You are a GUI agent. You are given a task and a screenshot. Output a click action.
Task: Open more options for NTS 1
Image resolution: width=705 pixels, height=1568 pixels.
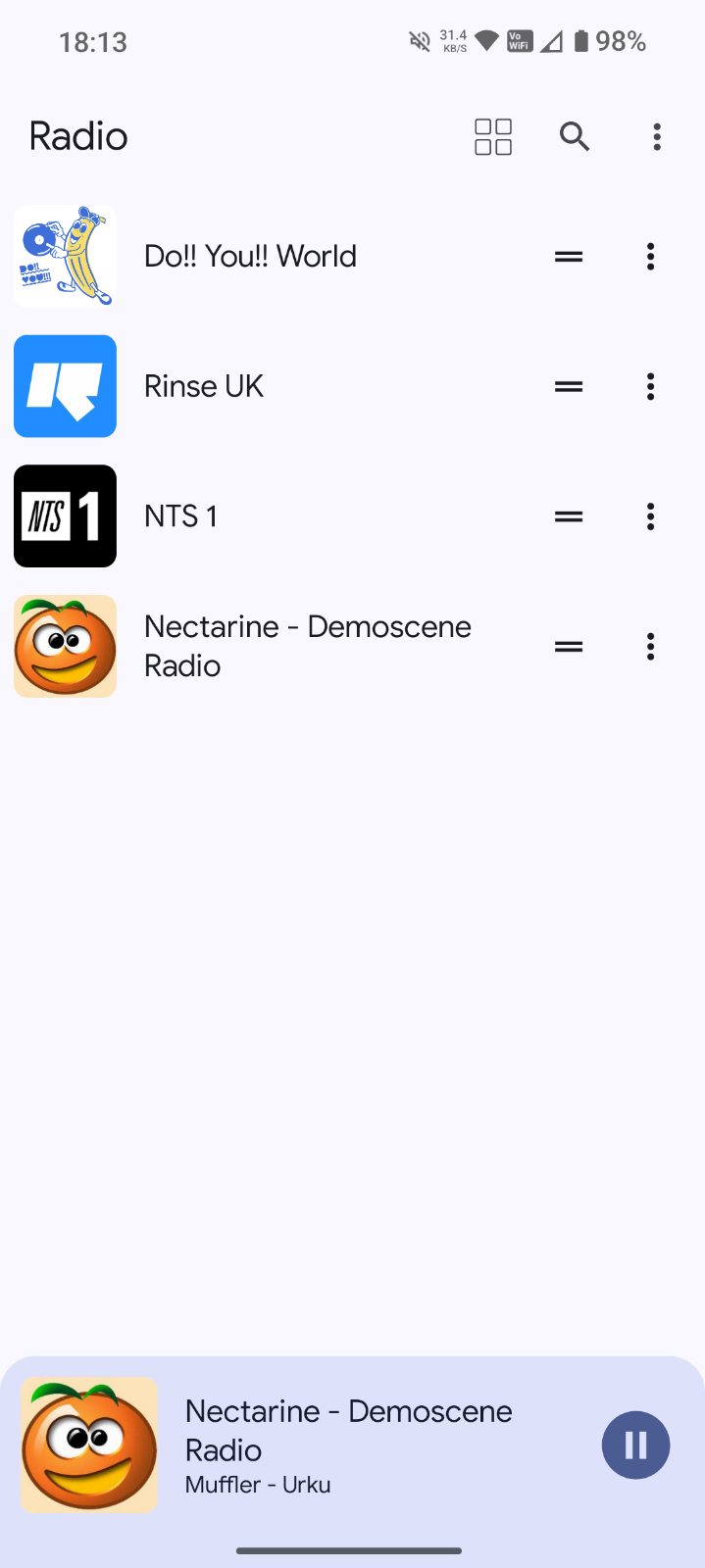coord(650,516)
